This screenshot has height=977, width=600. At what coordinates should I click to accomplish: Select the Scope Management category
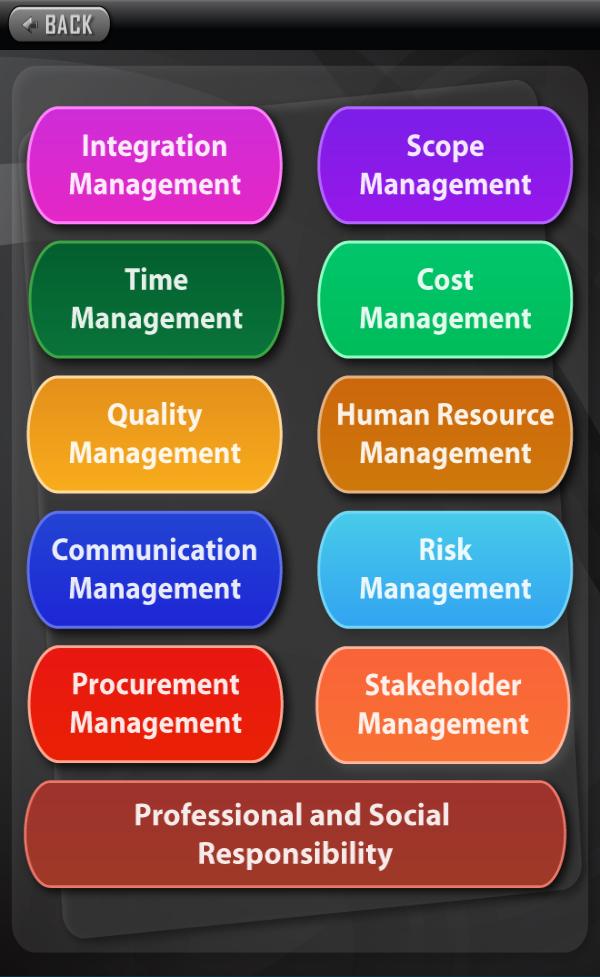click(x=445, y=165)
